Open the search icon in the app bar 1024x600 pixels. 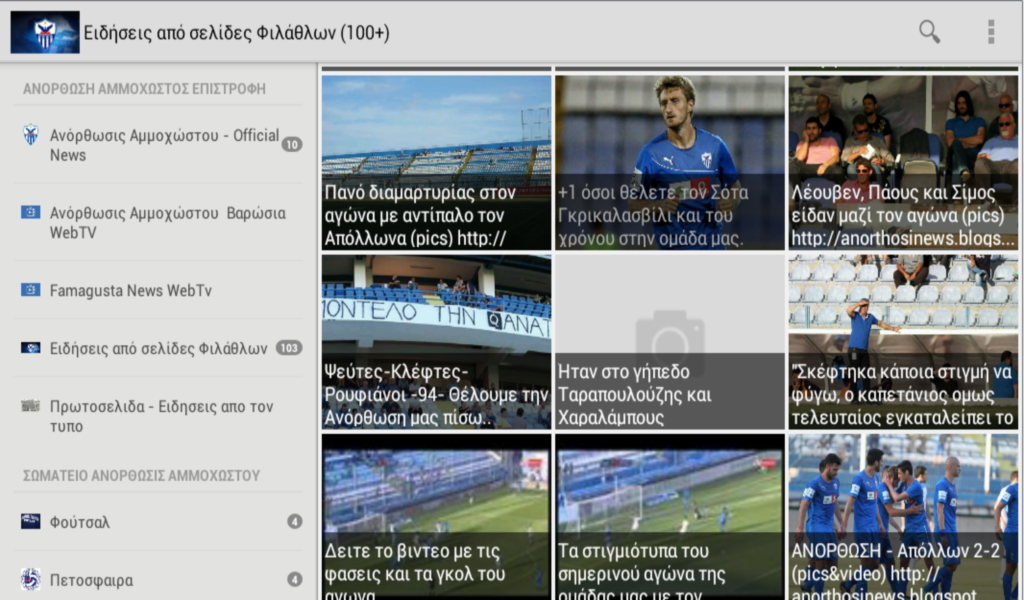point(929,31)
